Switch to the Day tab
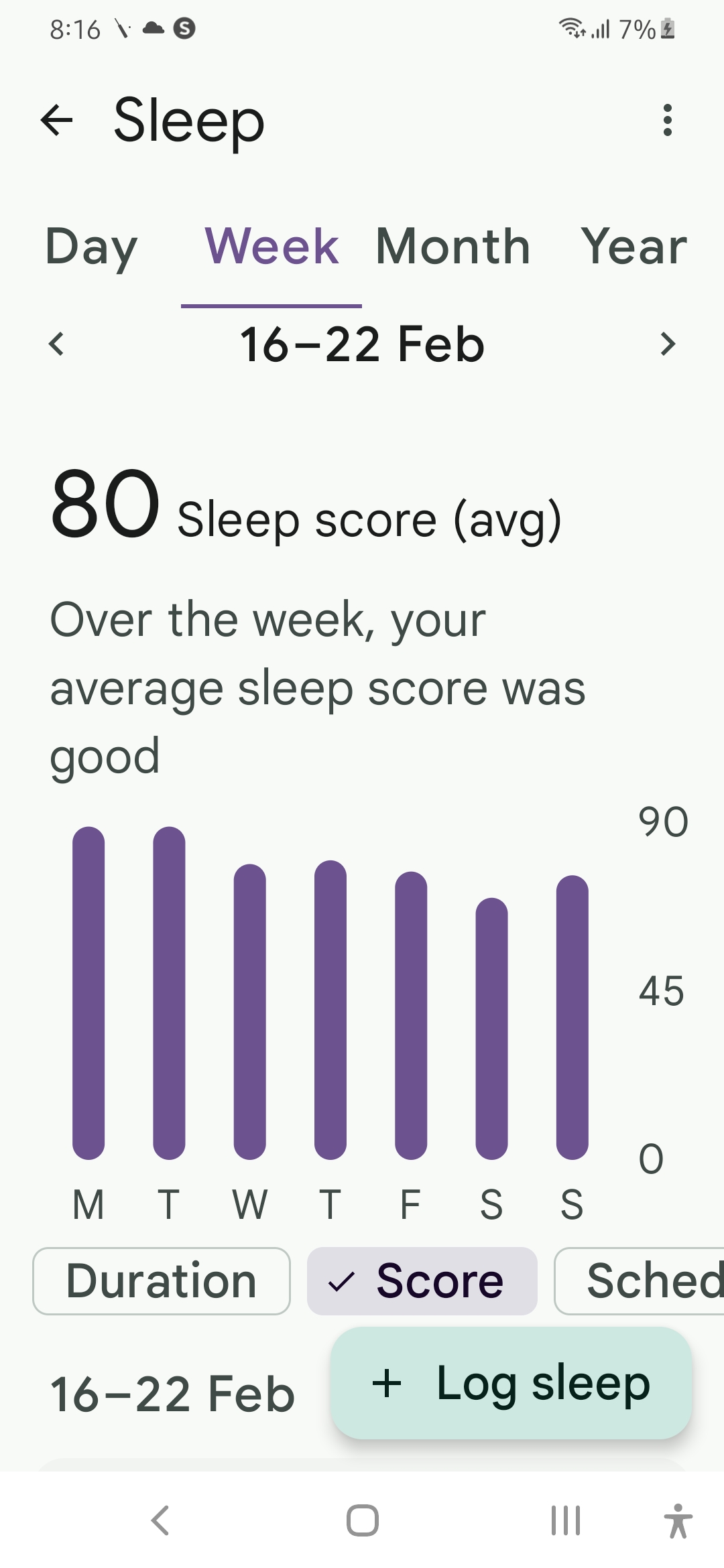Screen dimensions: 724x1568 coord(91,247)
